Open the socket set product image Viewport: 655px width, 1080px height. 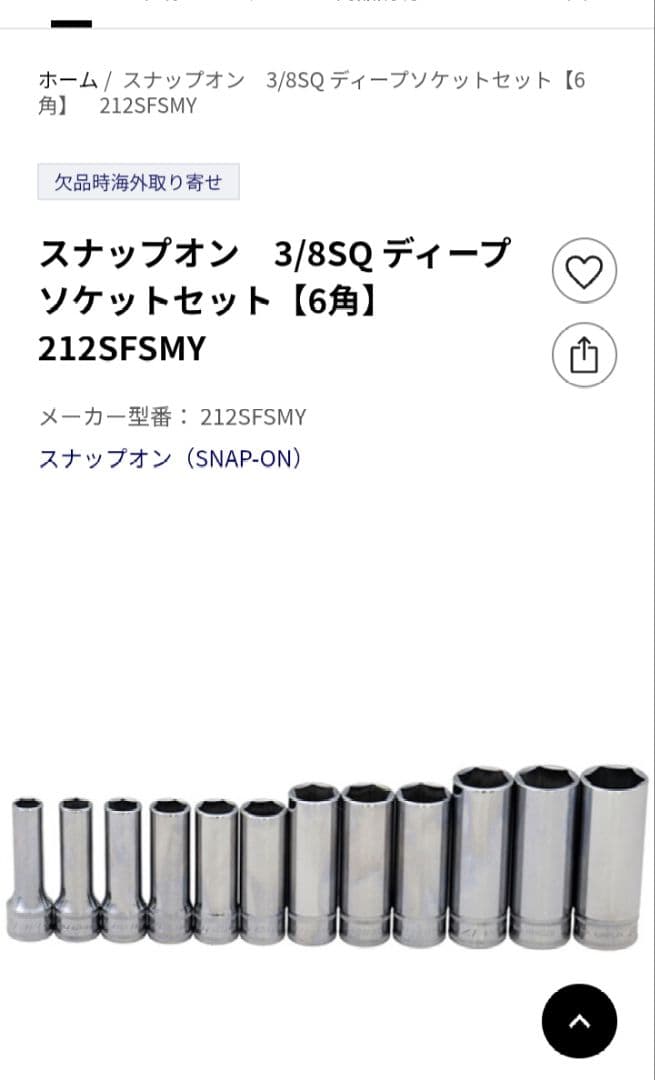(x=328, y=860)
